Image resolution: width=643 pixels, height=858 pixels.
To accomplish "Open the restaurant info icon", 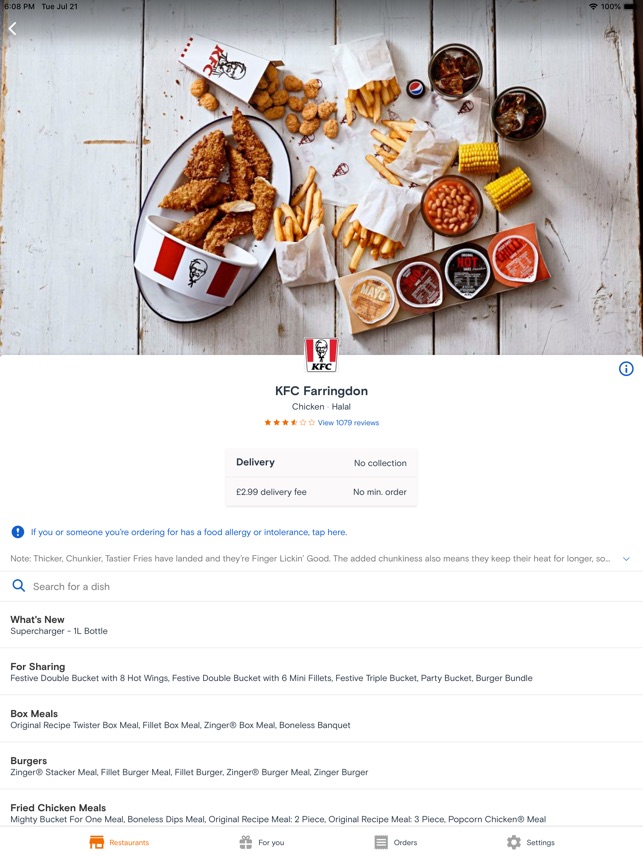I will (626, 369).
